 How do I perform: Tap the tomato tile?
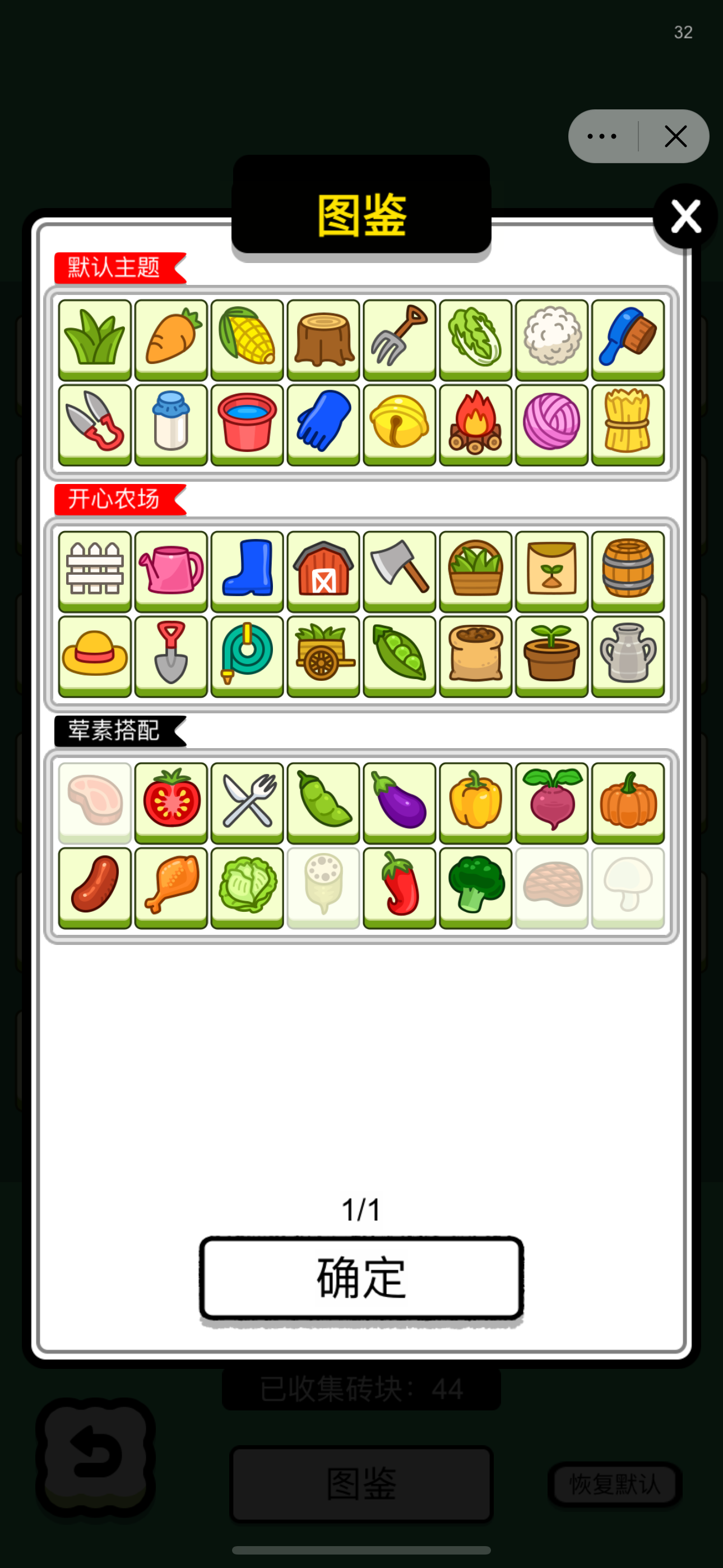171,800
